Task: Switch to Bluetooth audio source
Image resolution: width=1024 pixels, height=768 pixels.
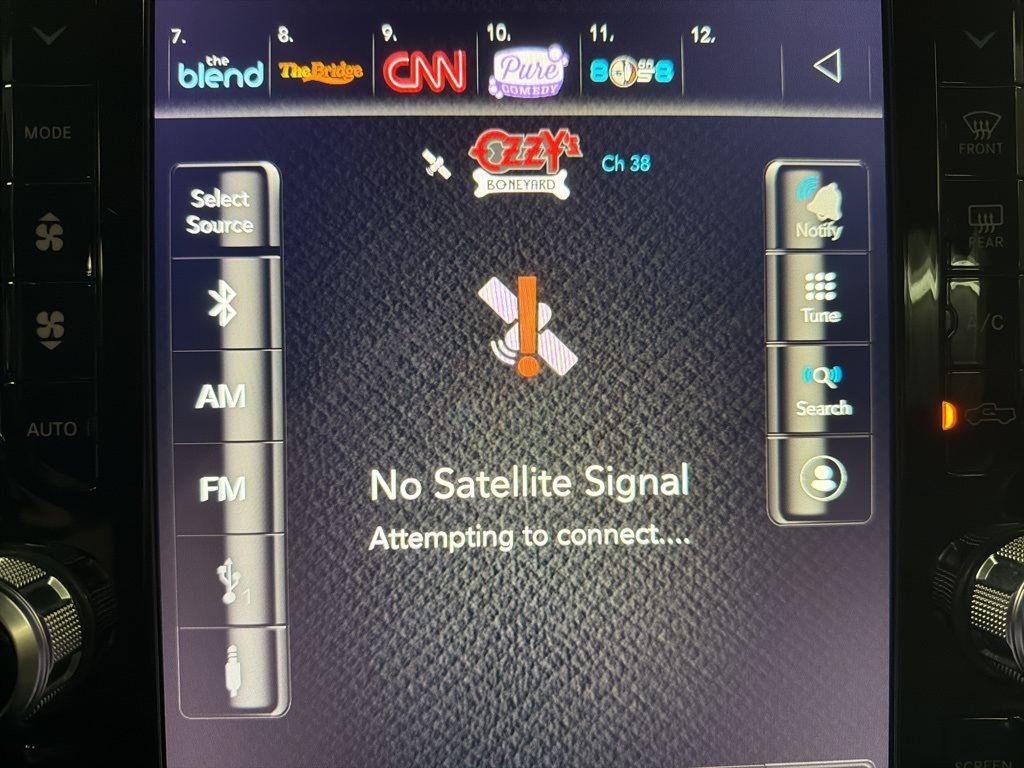Action: [x=222, y=304]
